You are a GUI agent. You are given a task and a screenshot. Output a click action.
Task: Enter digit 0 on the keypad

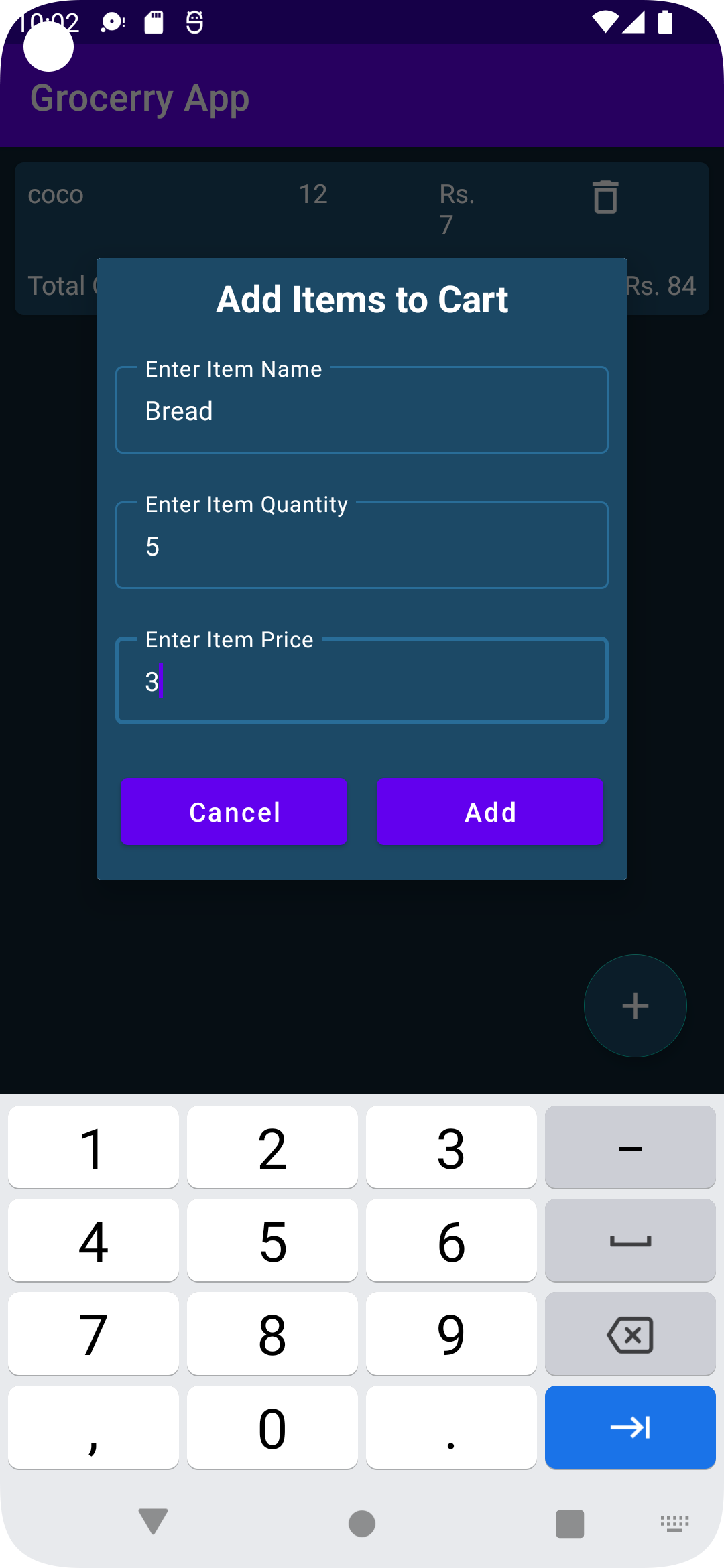[x=272, y=1427]
